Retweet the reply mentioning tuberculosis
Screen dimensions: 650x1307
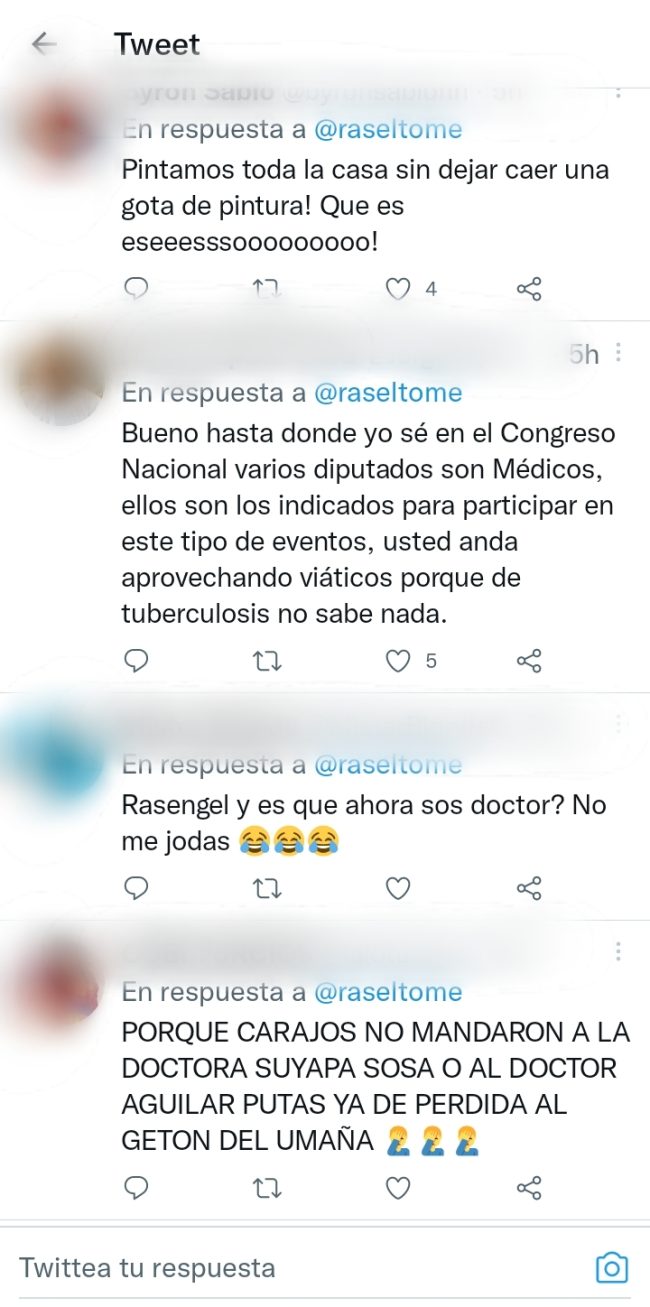pyautogui.click(x=266, y=661)
